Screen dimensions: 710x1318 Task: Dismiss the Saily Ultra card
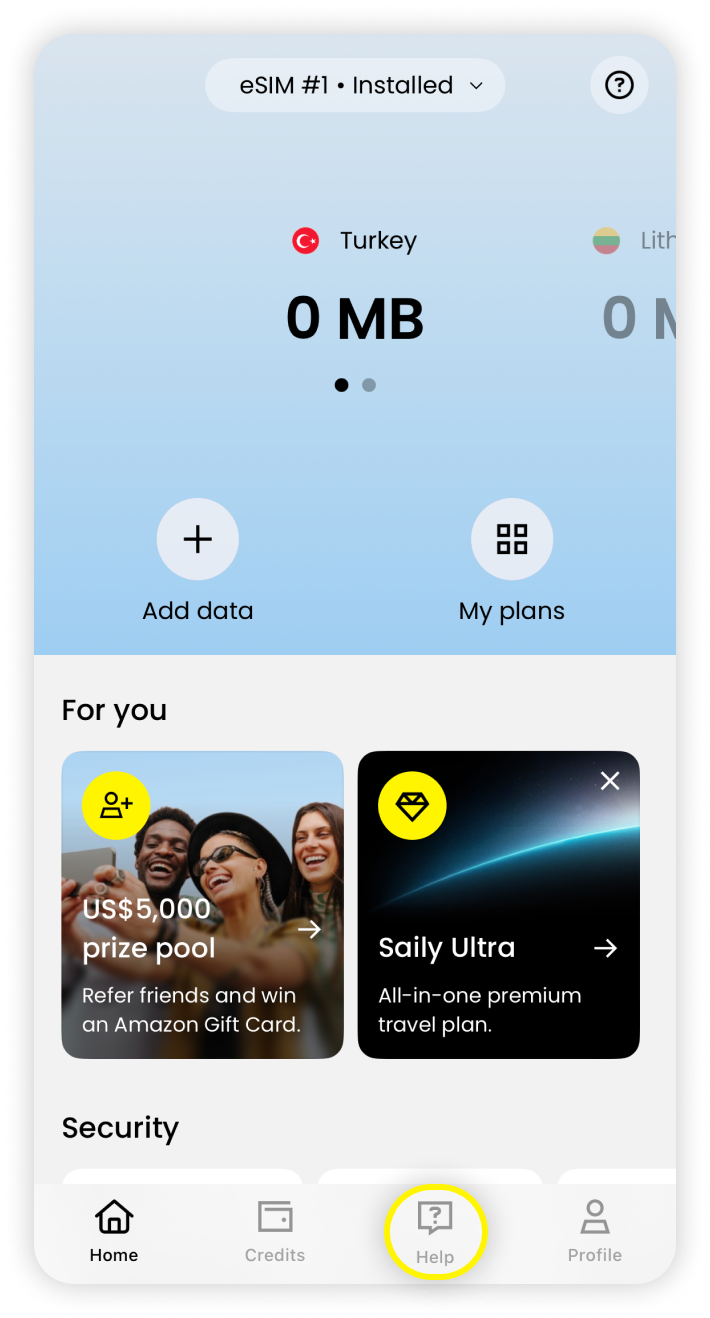(610, 781)
